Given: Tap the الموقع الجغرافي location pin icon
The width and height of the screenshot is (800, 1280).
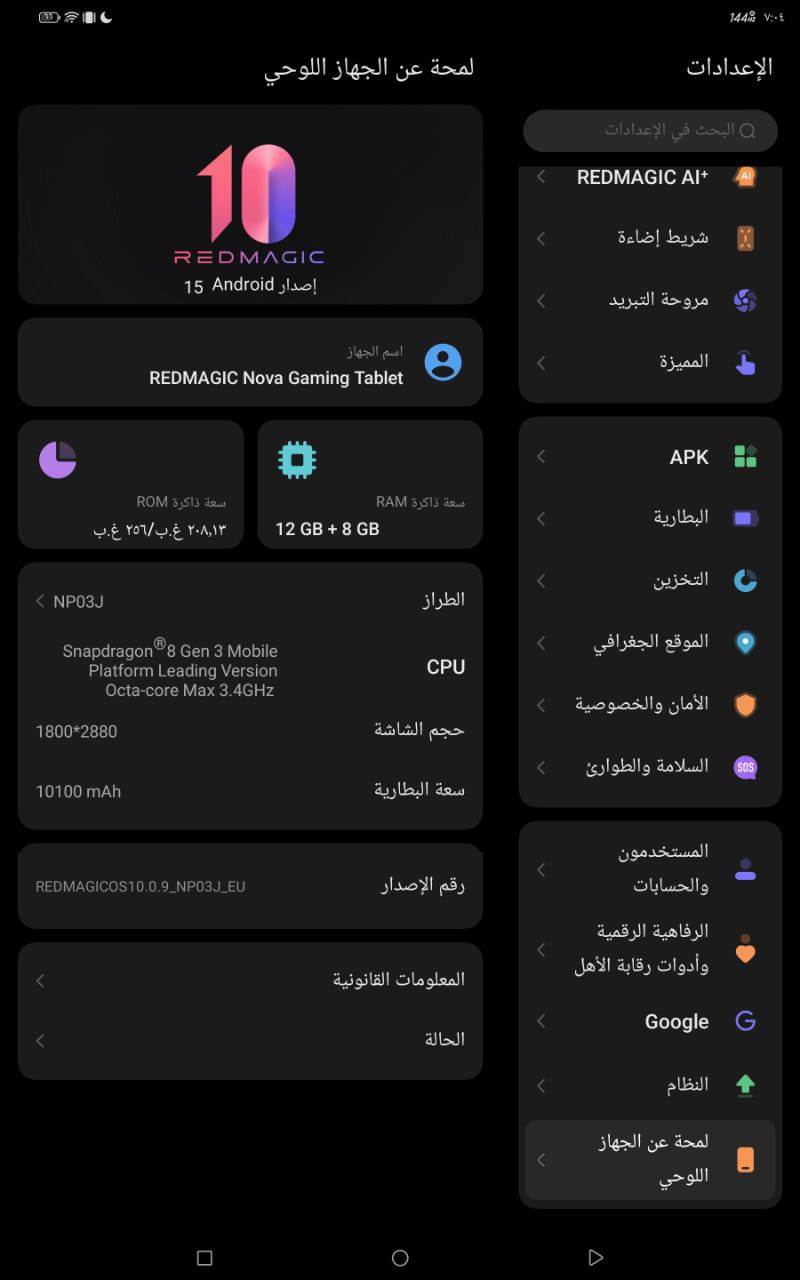Looking at the screenshot, I should click(744, 642).
